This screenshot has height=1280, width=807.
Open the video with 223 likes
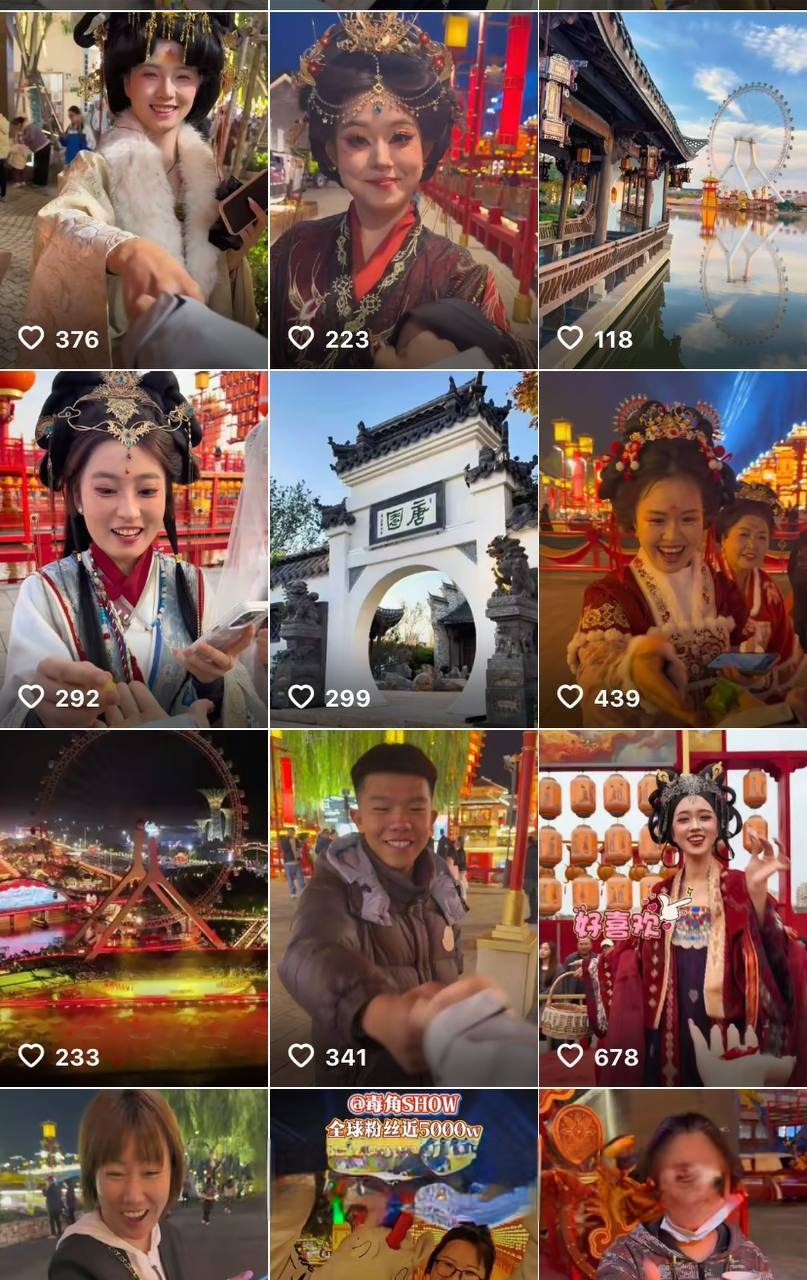tap(403, 190)
